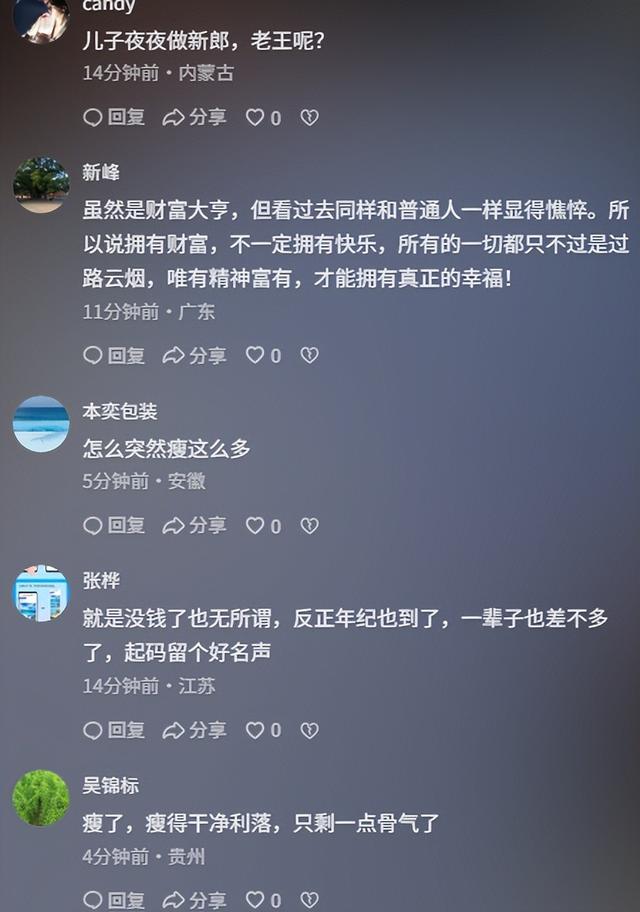This screenshot has height=912, width=640.
Task: Reply to 吴锦标's comment
Action: coord(114,900)
